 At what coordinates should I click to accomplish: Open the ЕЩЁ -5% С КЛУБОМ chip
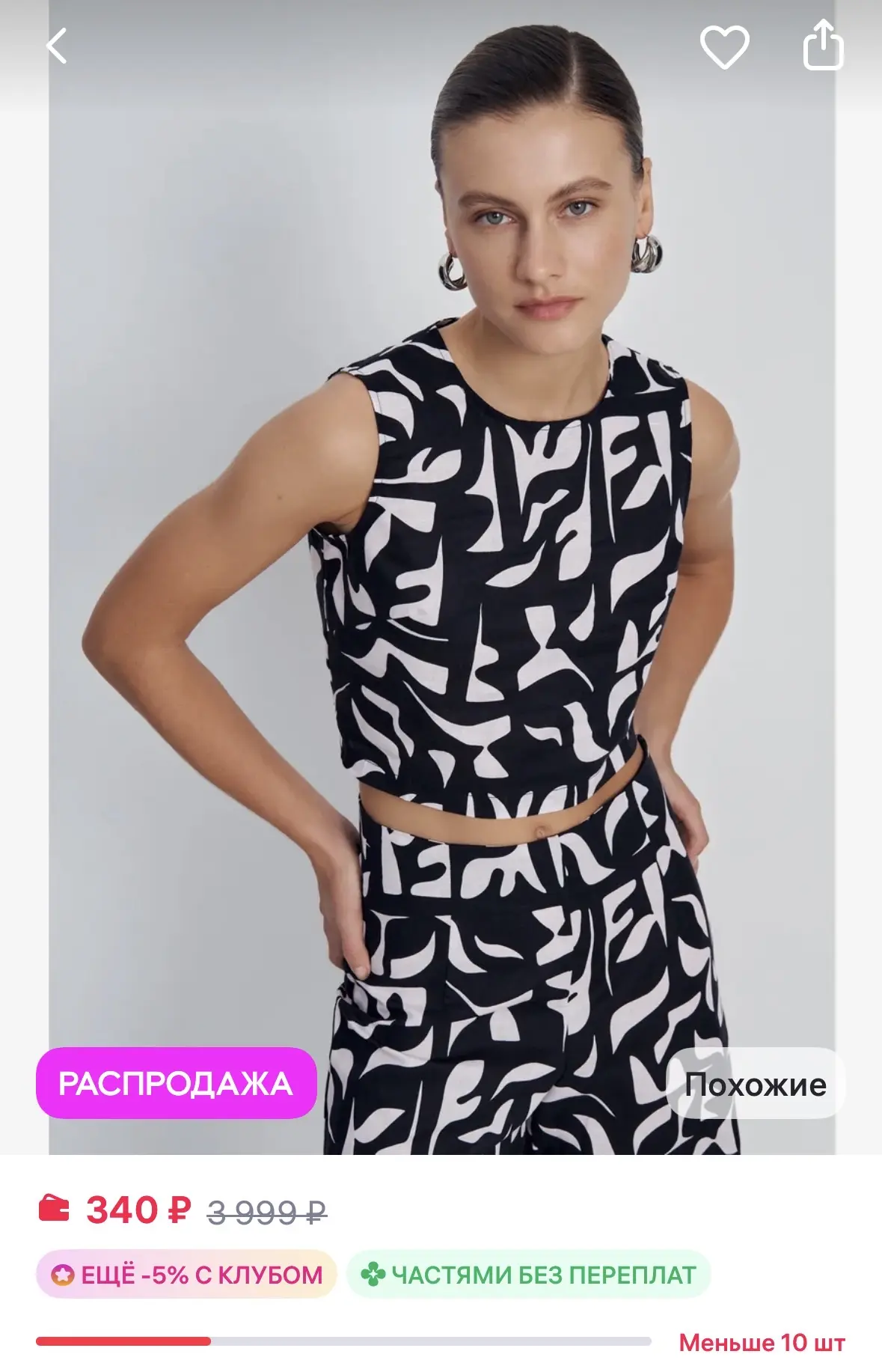(x=186, y=1275)
